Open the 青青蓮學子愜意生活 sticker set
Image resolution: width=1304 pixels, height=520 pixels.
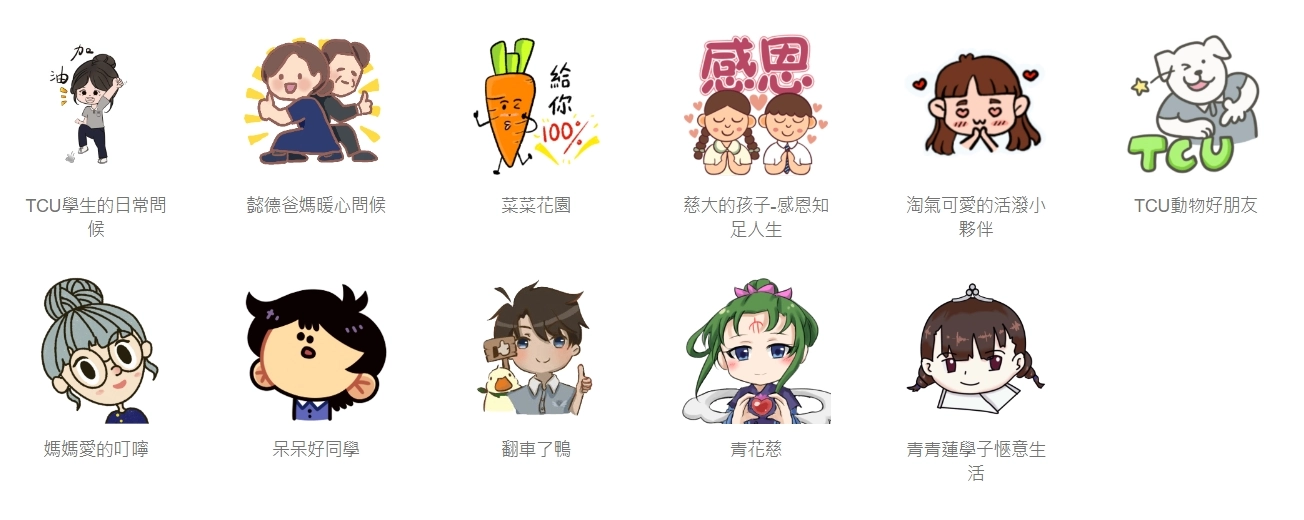pyautogui.click(x=975, y=350)
